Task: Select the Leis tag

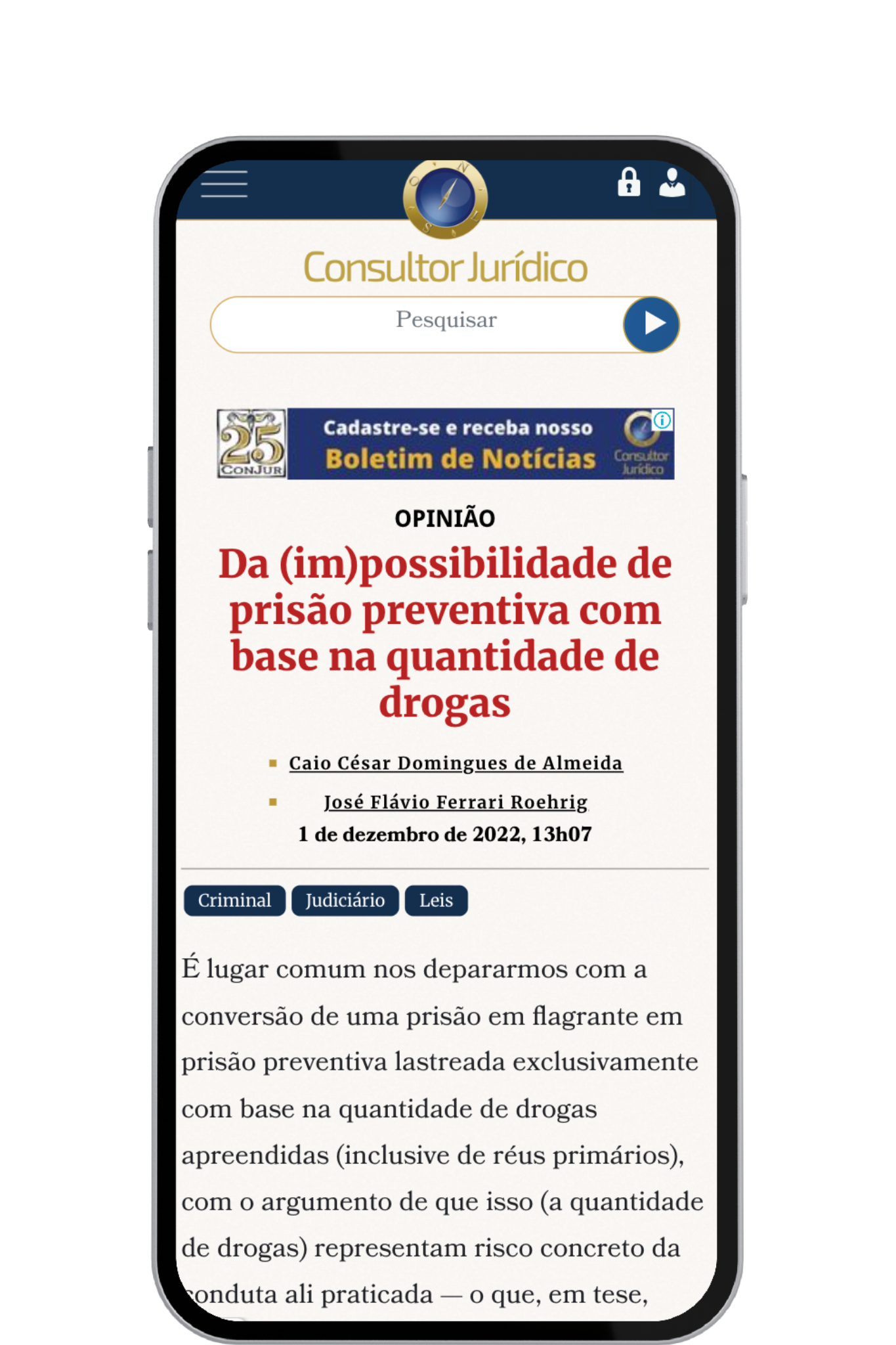Action: pos(436,900)
